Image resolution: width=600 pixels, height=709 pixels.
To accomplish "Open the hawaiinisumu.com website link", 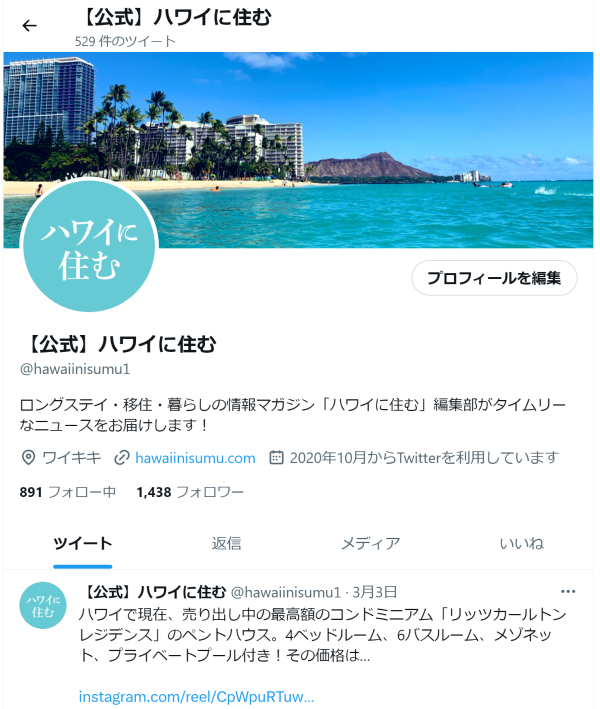I will pyautogui.click(x=195, y=458).
